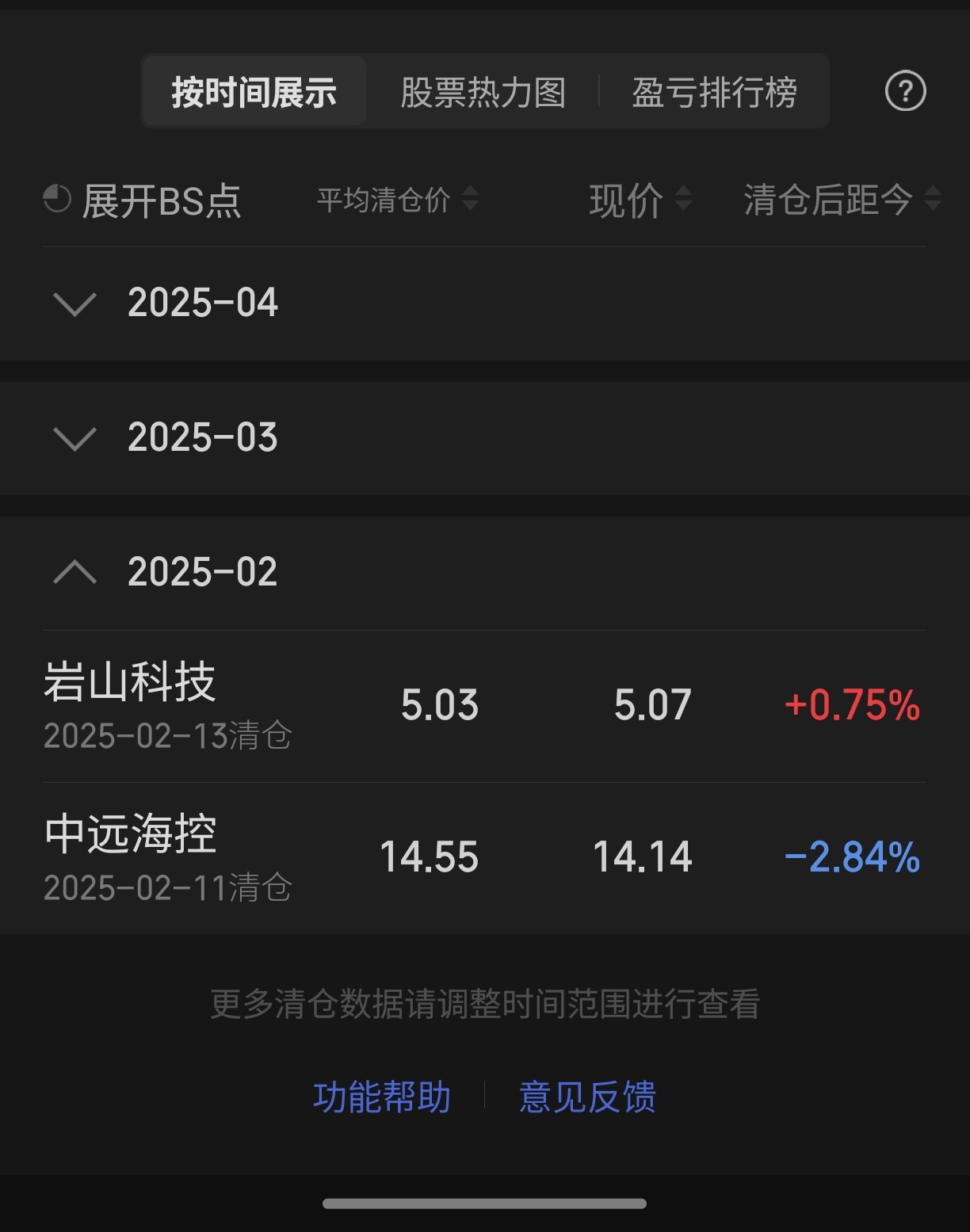Switch to the 盈亏排行榜 tab
This screenshot has width=970, height=1232.
click(x=714, y=92)
